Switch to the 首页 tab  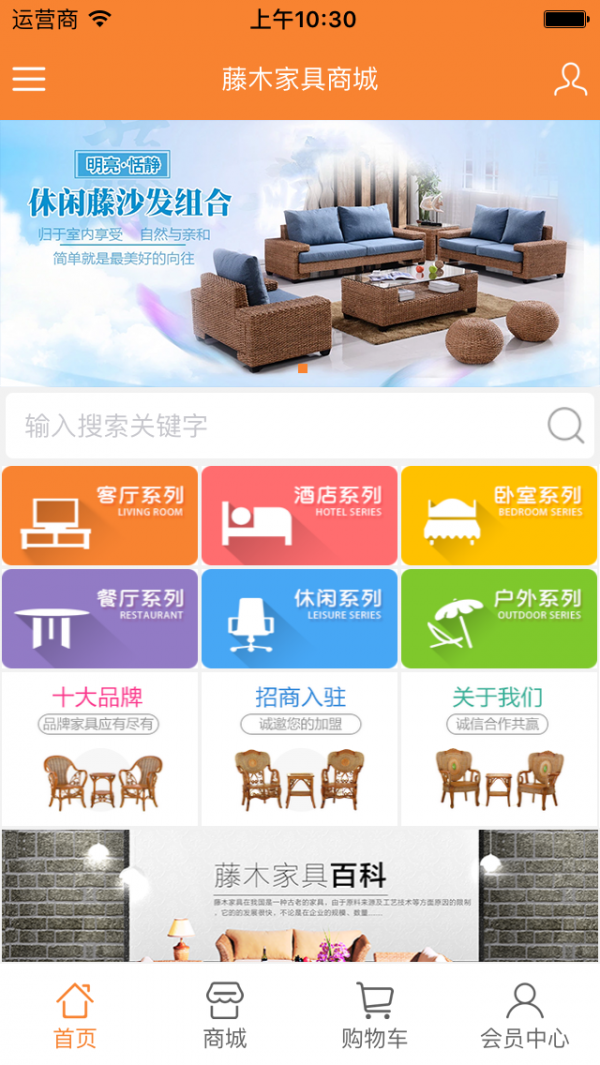(75, 1014)
